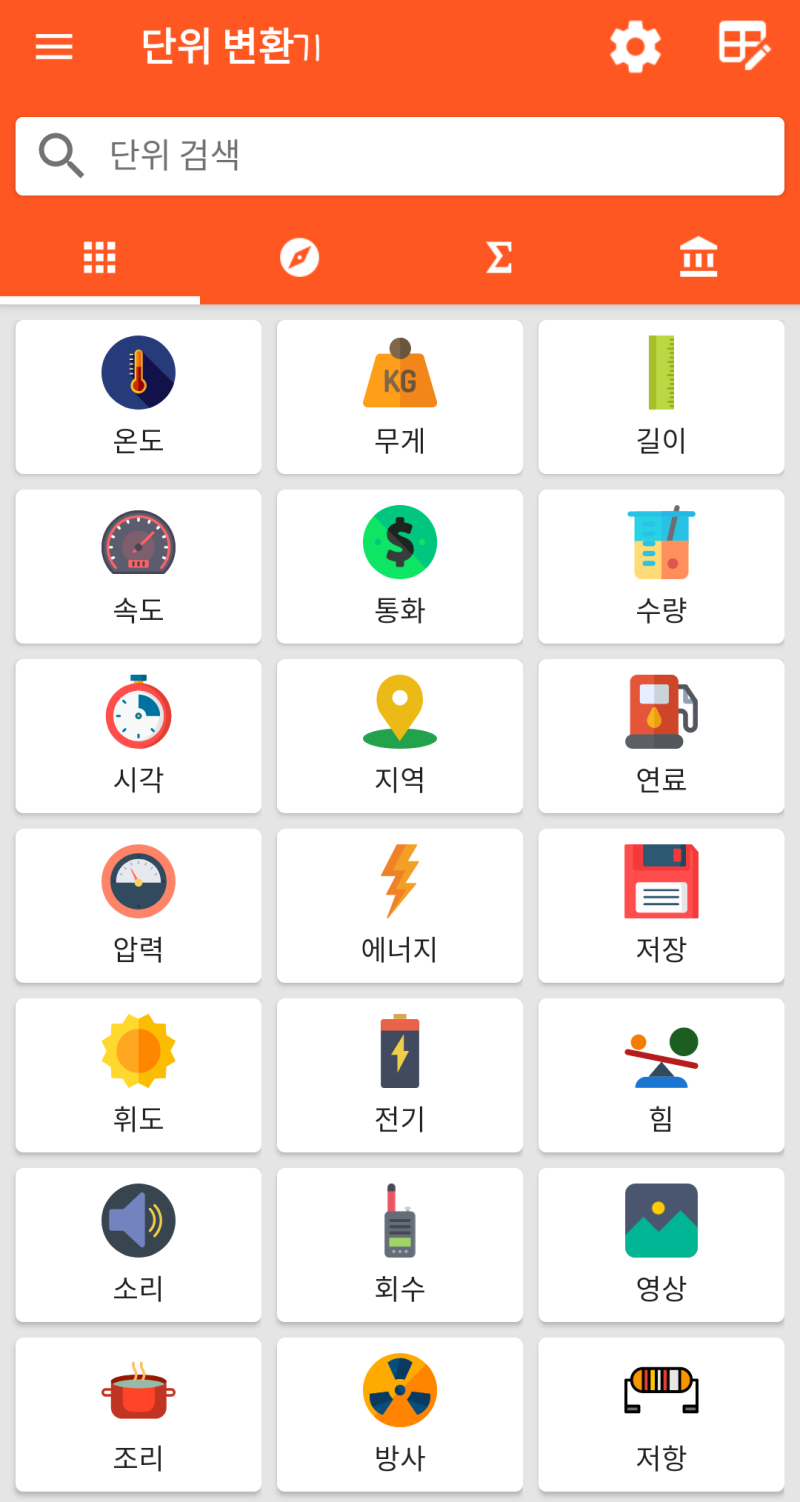Open the 소리 sound converter
800x1502 pixels.
tap(138, 1245)
